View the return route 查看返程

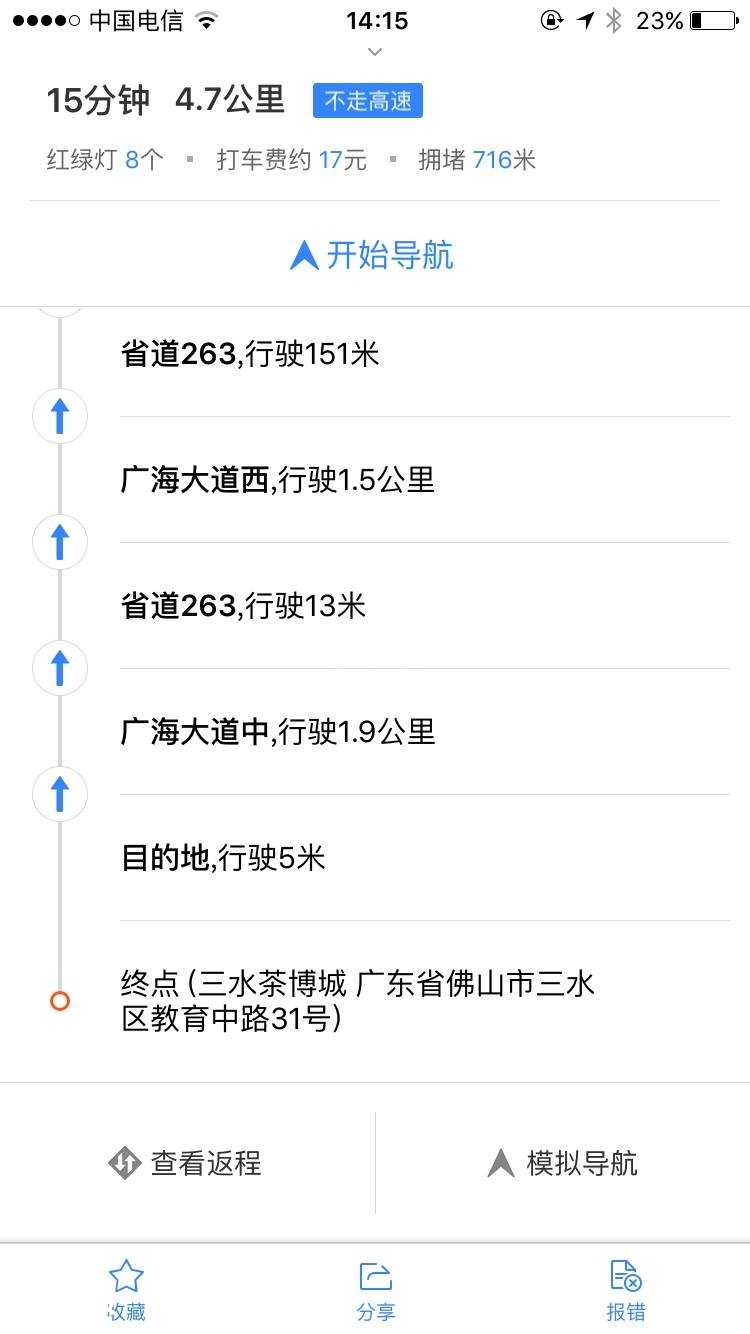[186, 1163]
